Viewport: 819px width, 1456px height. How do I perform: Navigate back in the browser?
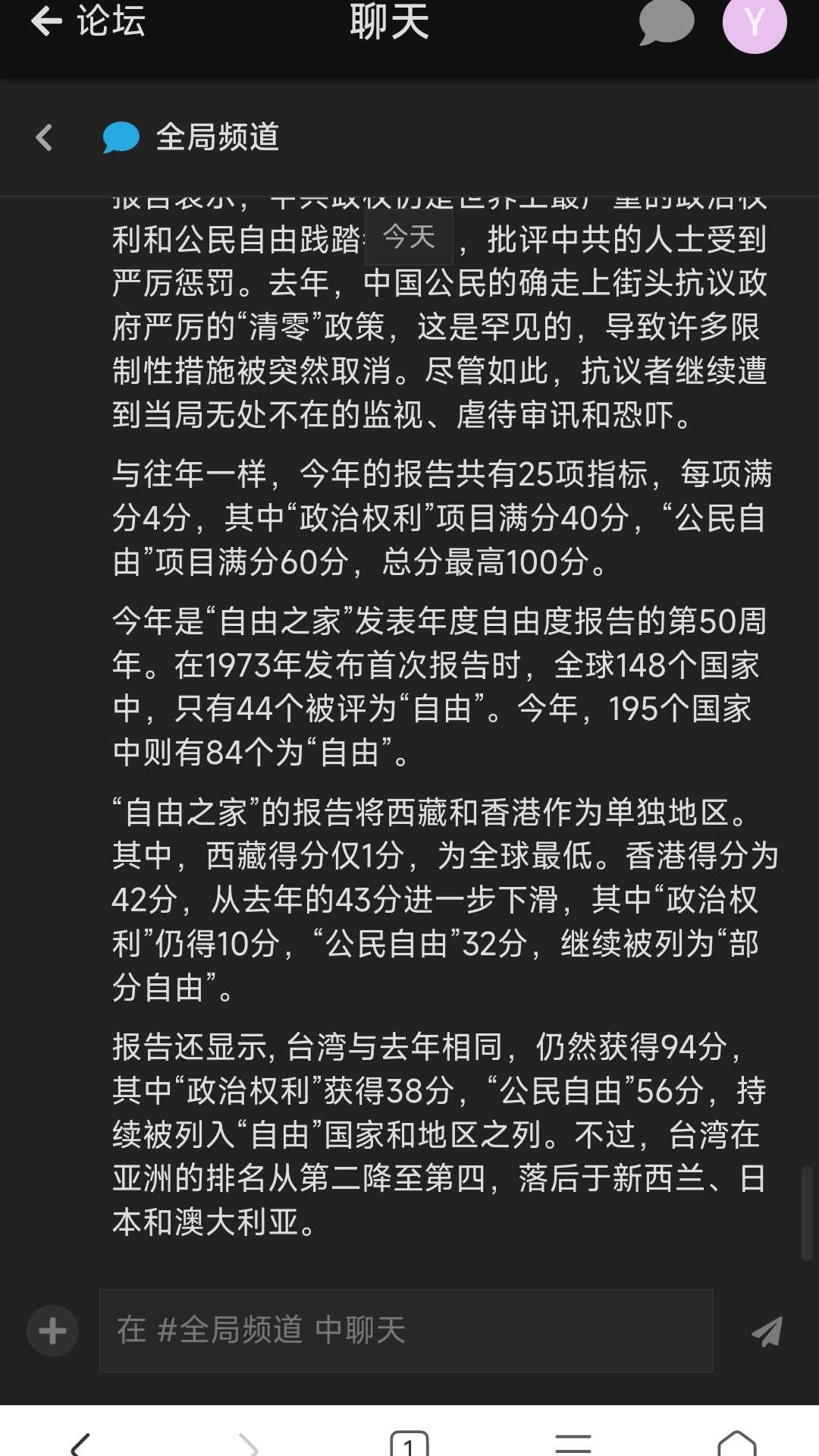pyautogui.click(x=81, y=1442)
